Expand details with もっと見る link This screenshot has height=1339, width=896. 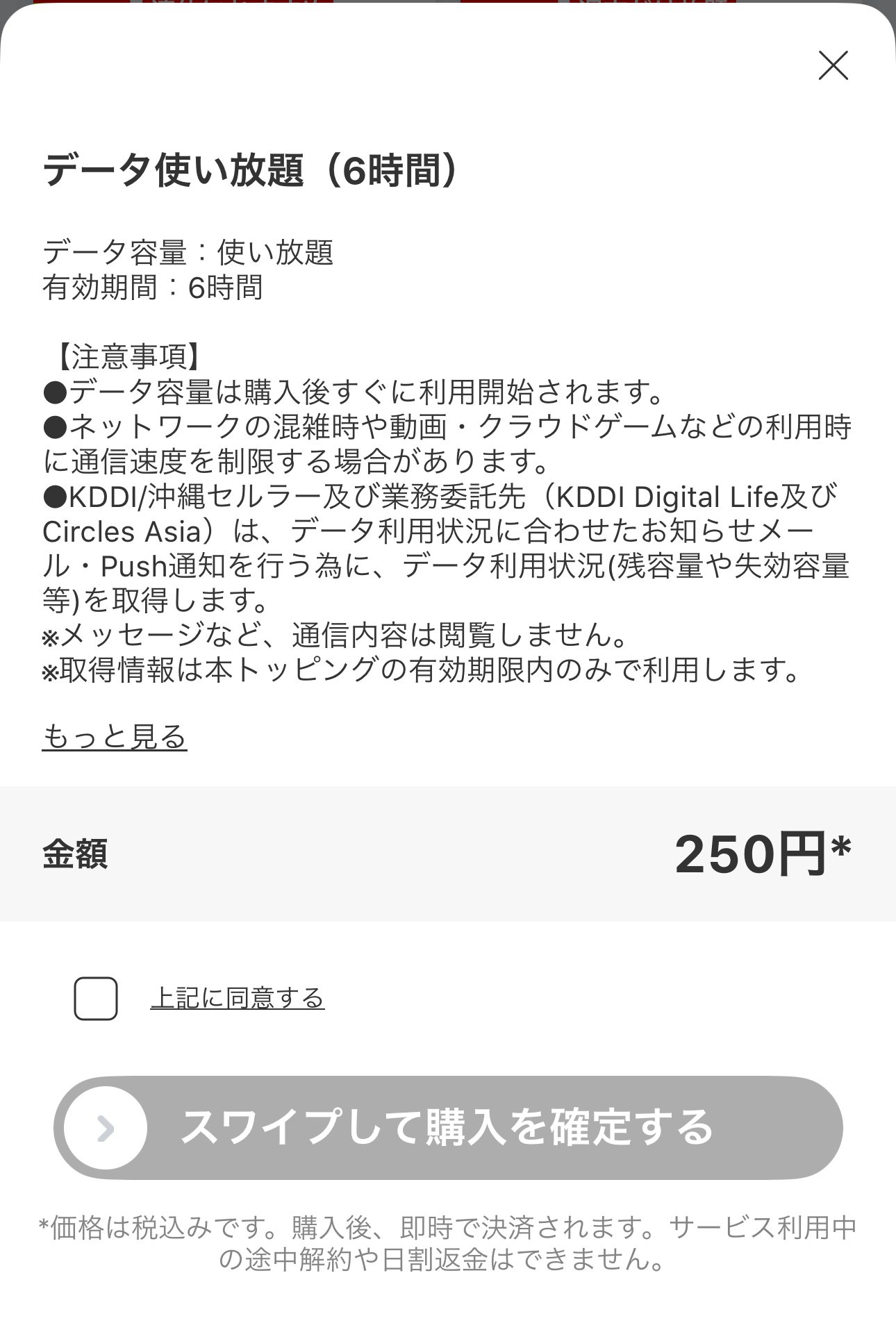115,736
